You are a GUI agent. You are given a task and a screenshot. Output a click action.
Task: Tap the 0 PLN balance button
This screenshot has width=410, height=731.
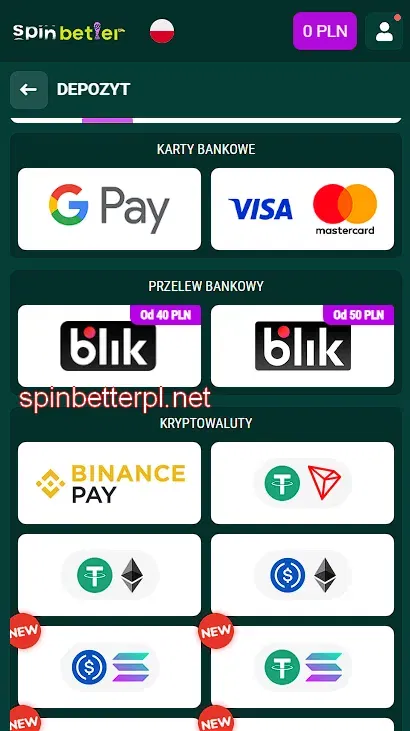(325, 31)
